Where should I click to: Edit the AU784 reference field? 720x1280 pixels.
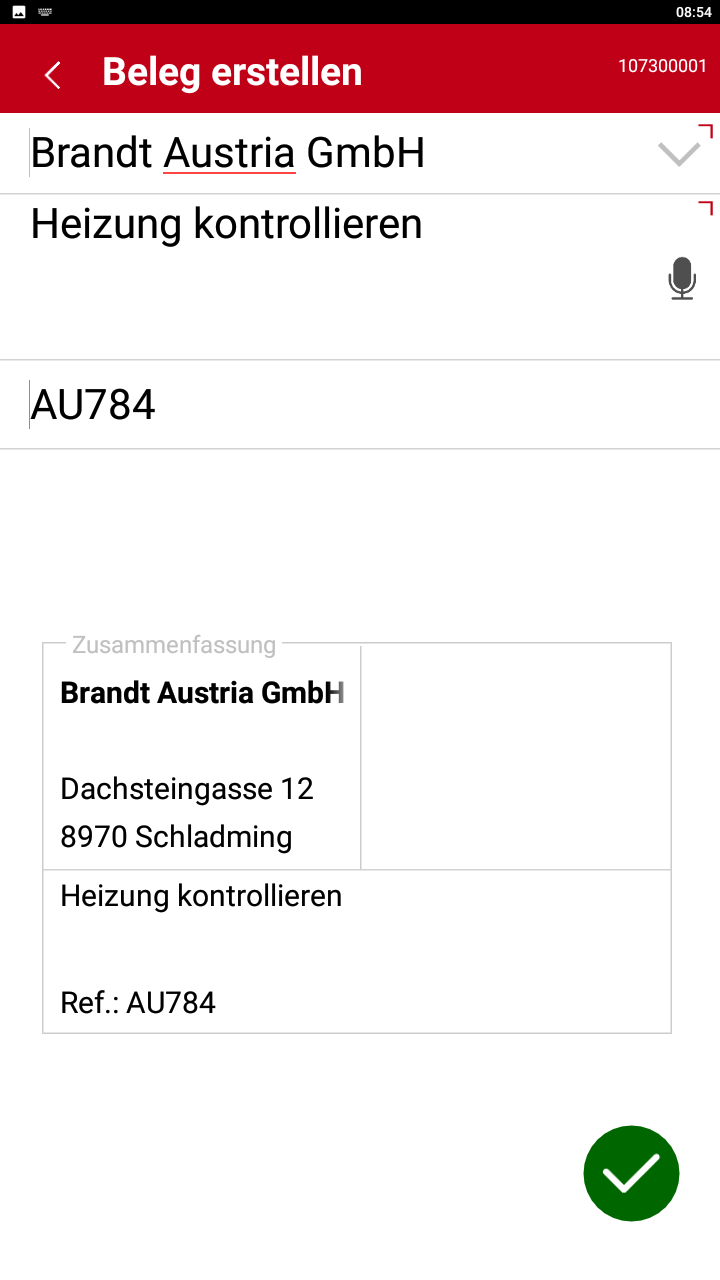click(360, 405)
